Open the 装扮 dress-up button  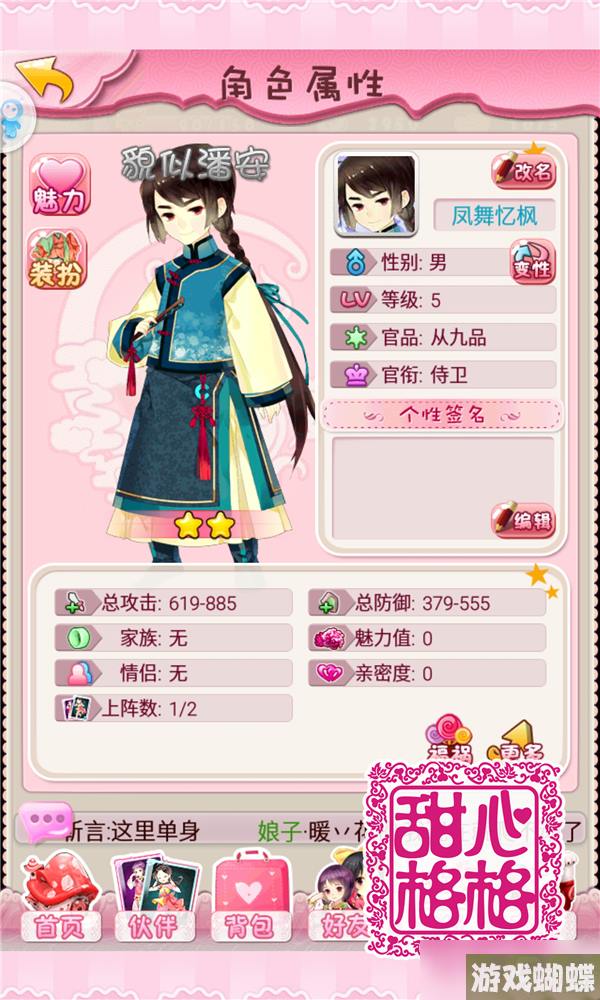58,260
